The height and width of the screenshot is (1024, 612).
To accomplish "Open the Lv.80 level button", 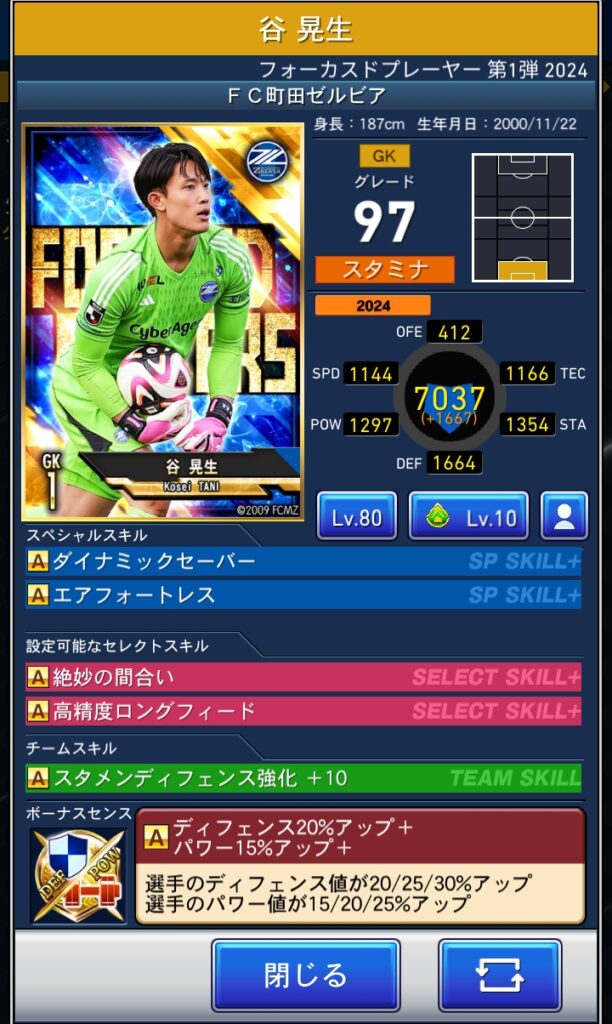I will [356, 517].
